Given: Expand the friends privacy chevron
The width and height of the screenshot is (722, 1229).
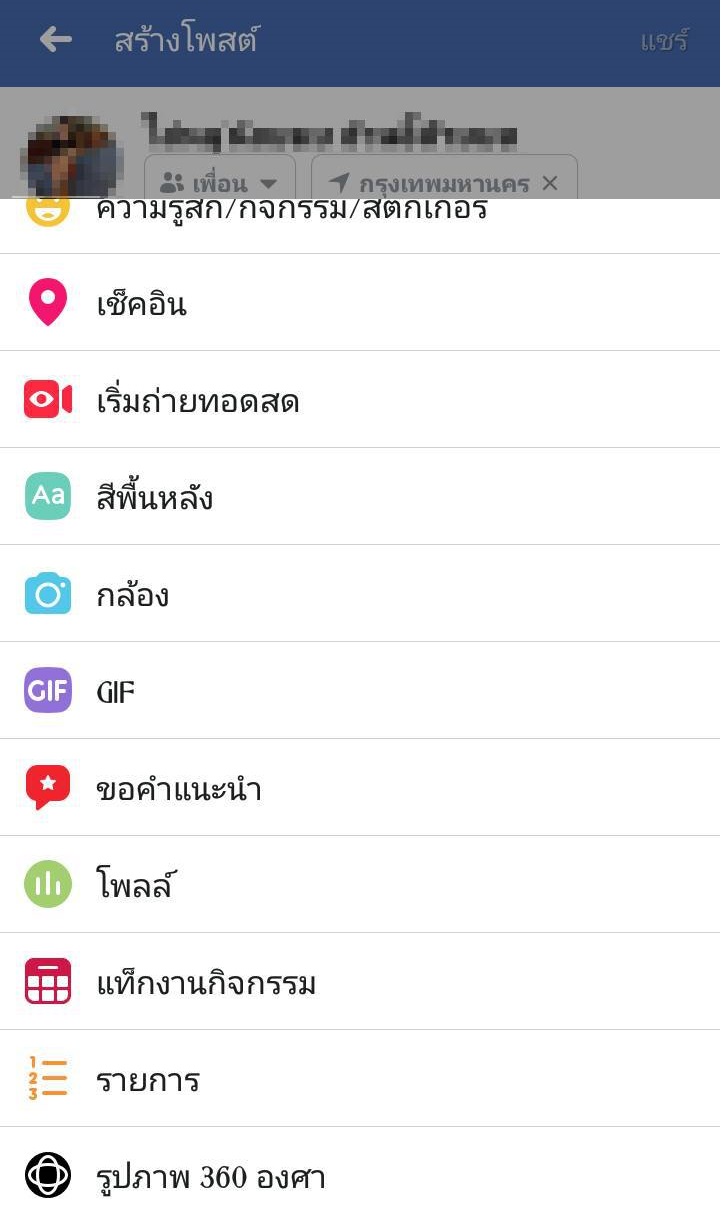Looking at the screenshot, I should click(270, 182).
